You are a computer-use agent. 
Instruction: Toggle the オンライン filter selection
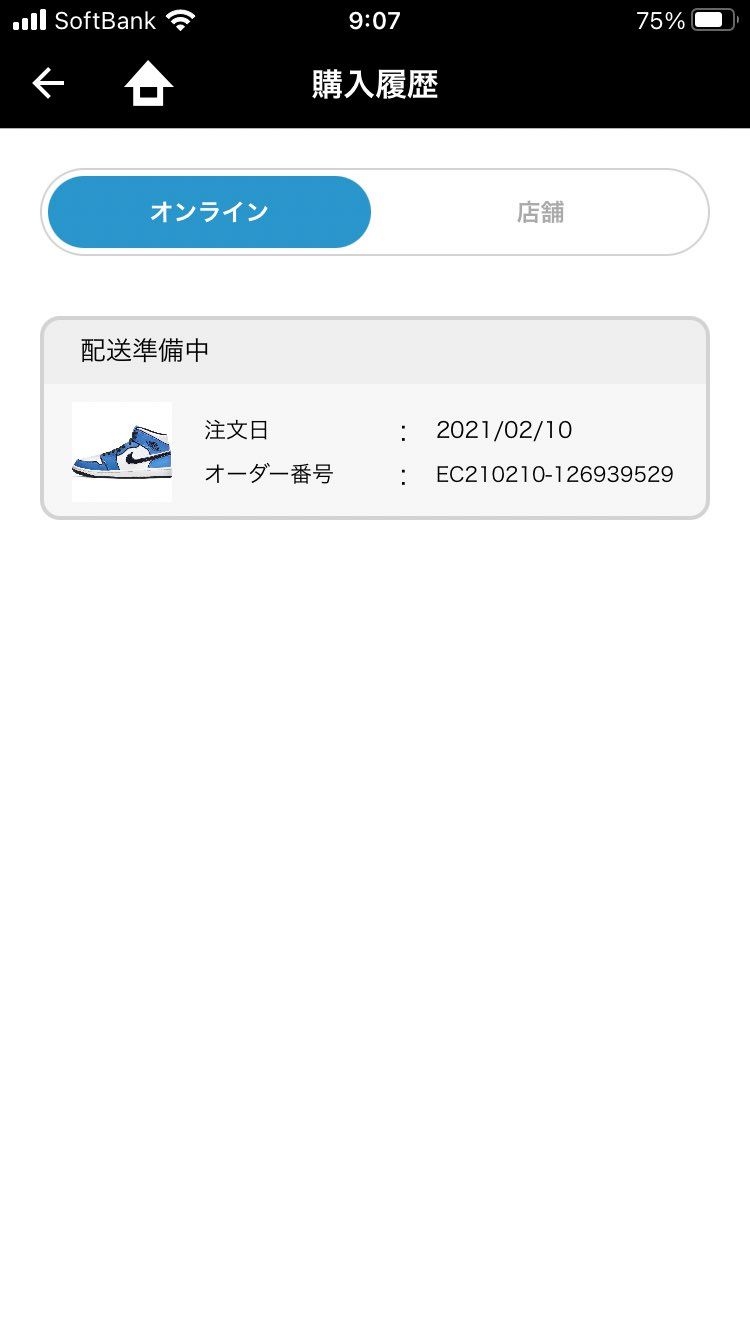pos(207,211)
